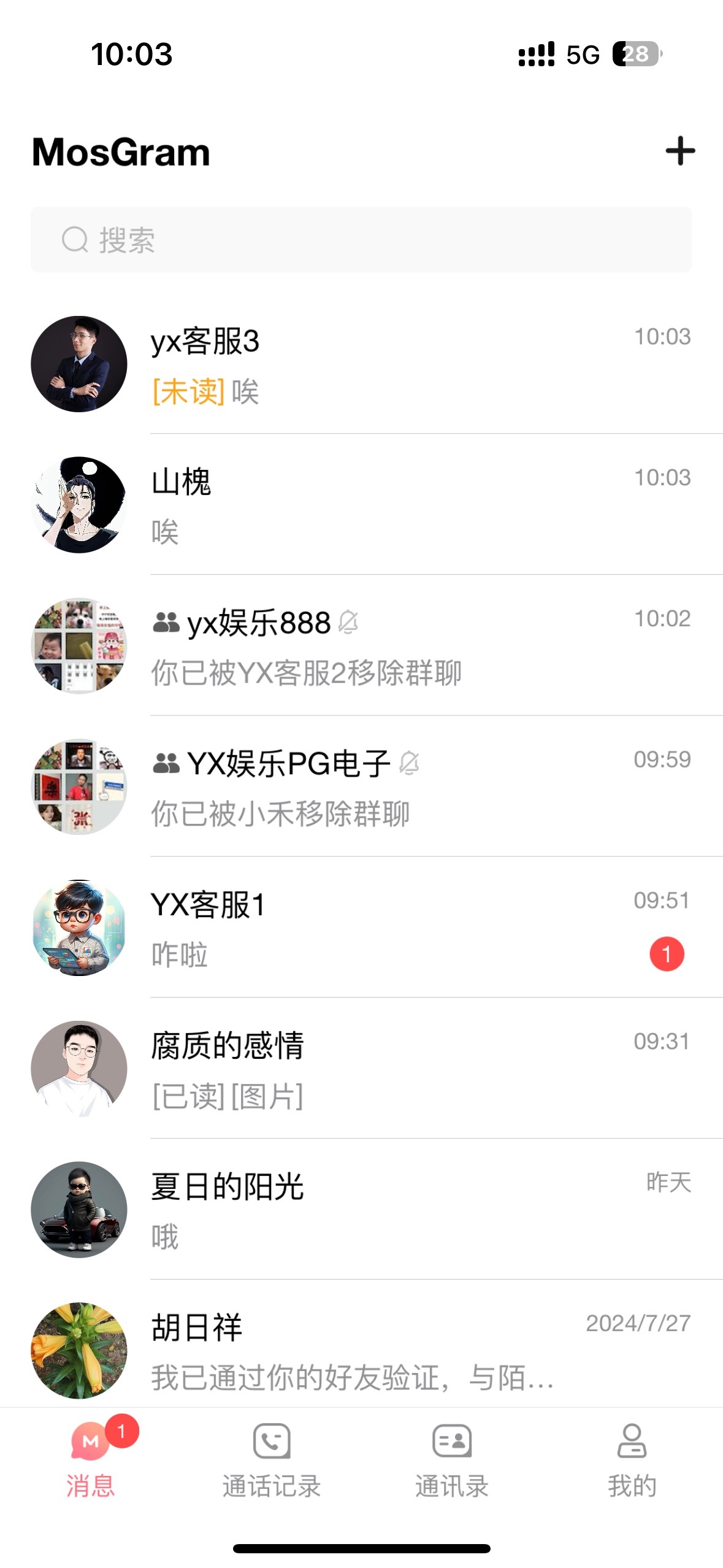Screen dimensions: 723x1568
Task: Open the new chat menu via the plus icon
Action: tap(679, 152)
